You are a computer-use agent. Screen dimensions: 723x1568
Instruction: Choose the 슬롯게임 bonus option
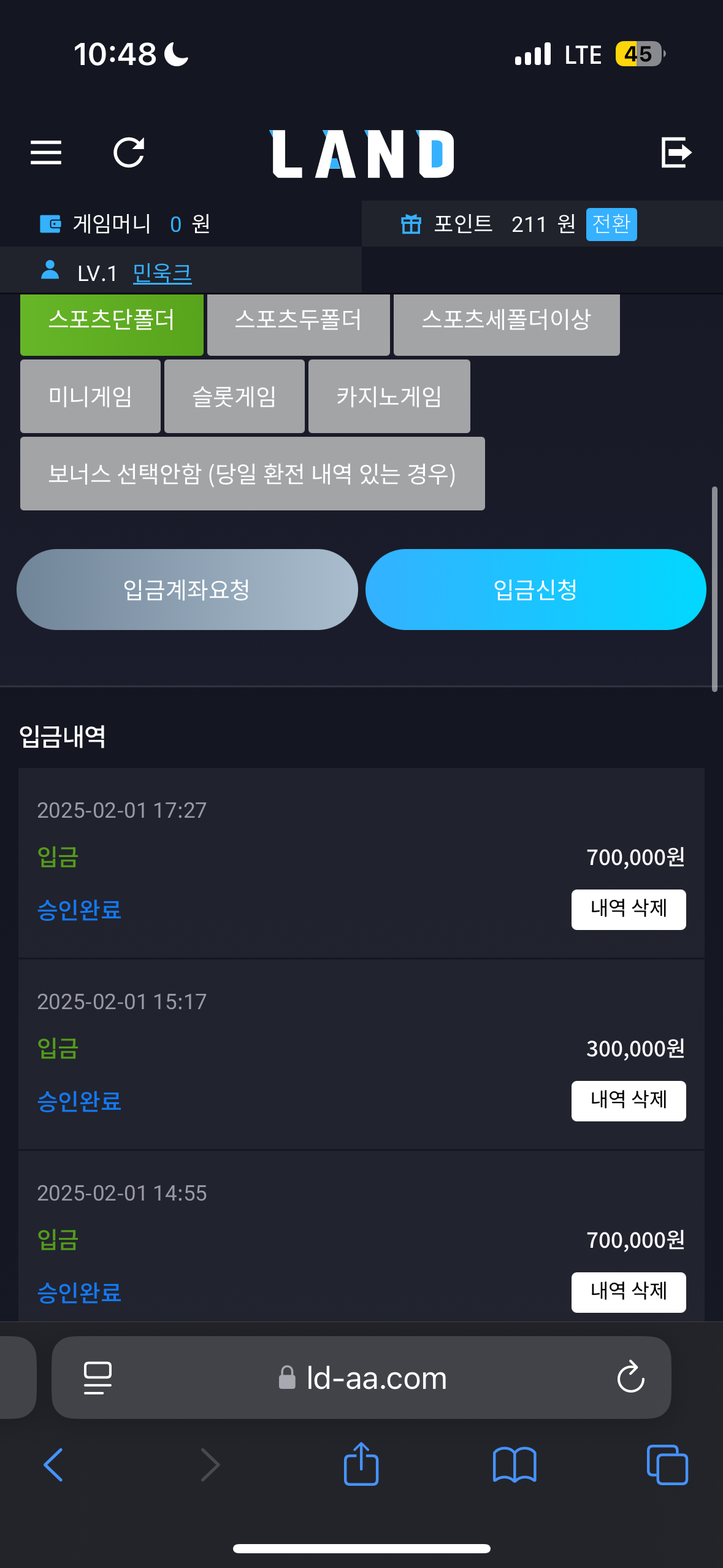click(x=234, y=396)
